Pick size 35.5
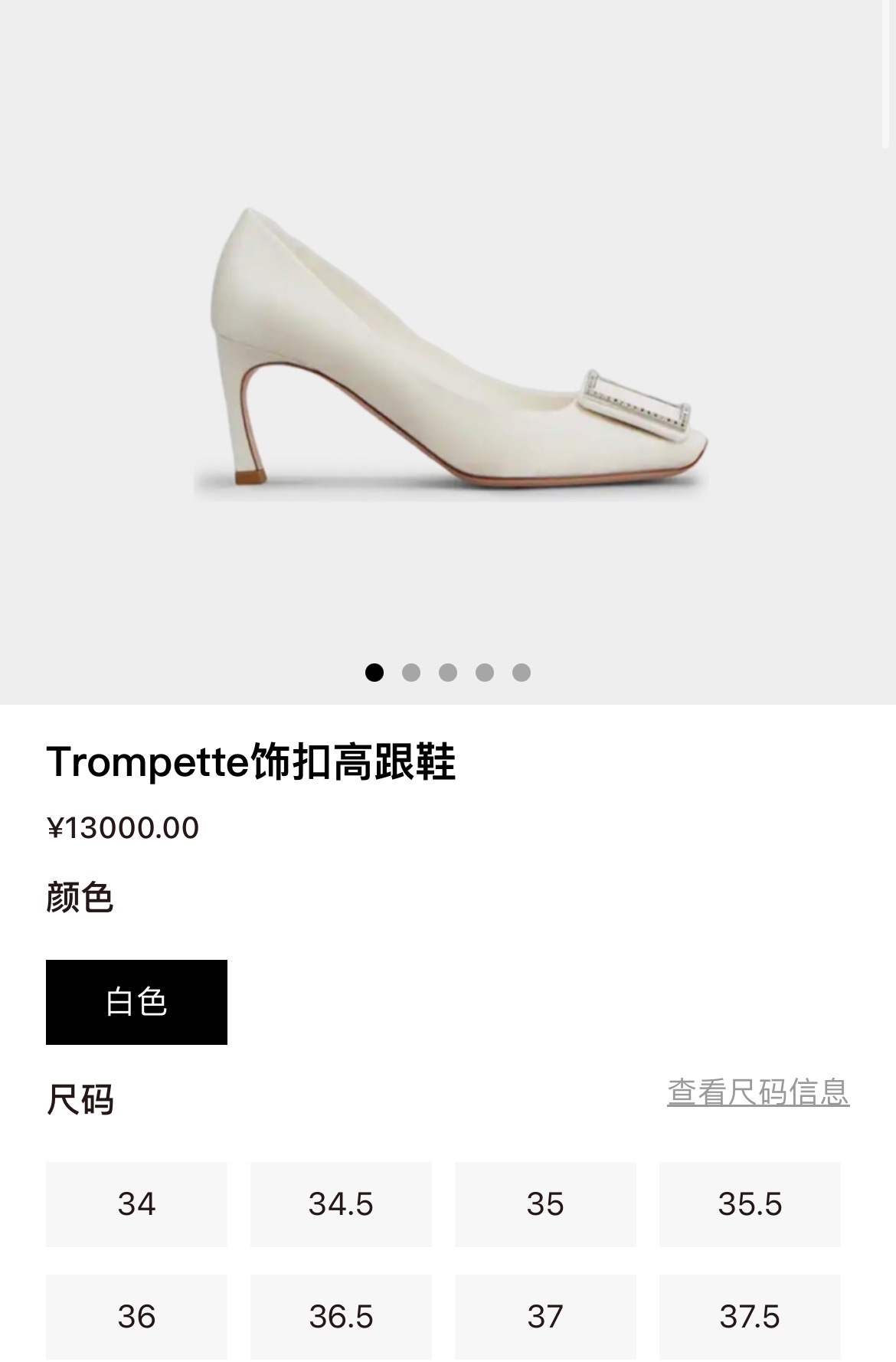 tap(750, 1204)
